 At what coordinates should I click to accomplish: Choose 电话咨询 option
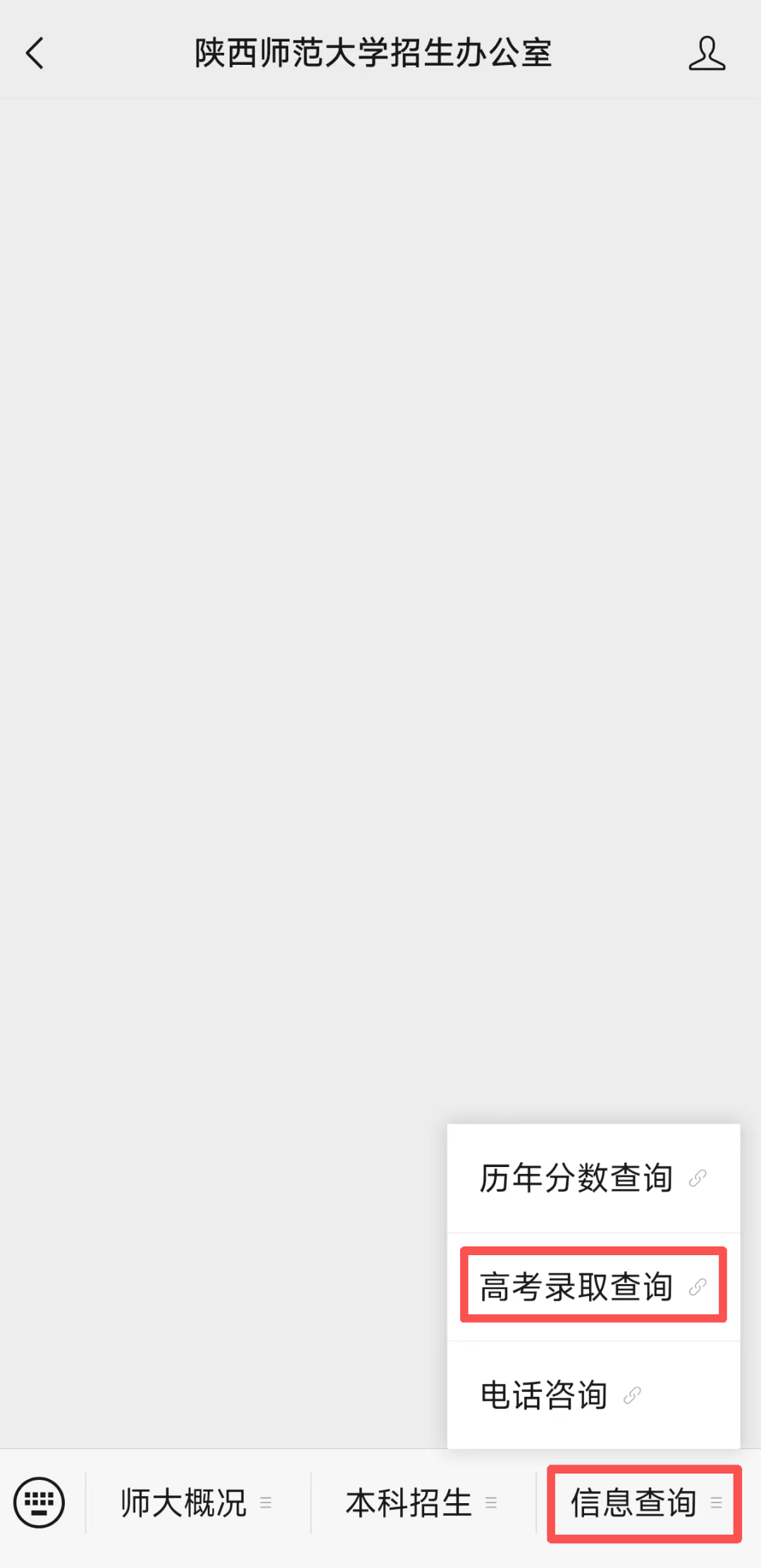coord(593,1395)
